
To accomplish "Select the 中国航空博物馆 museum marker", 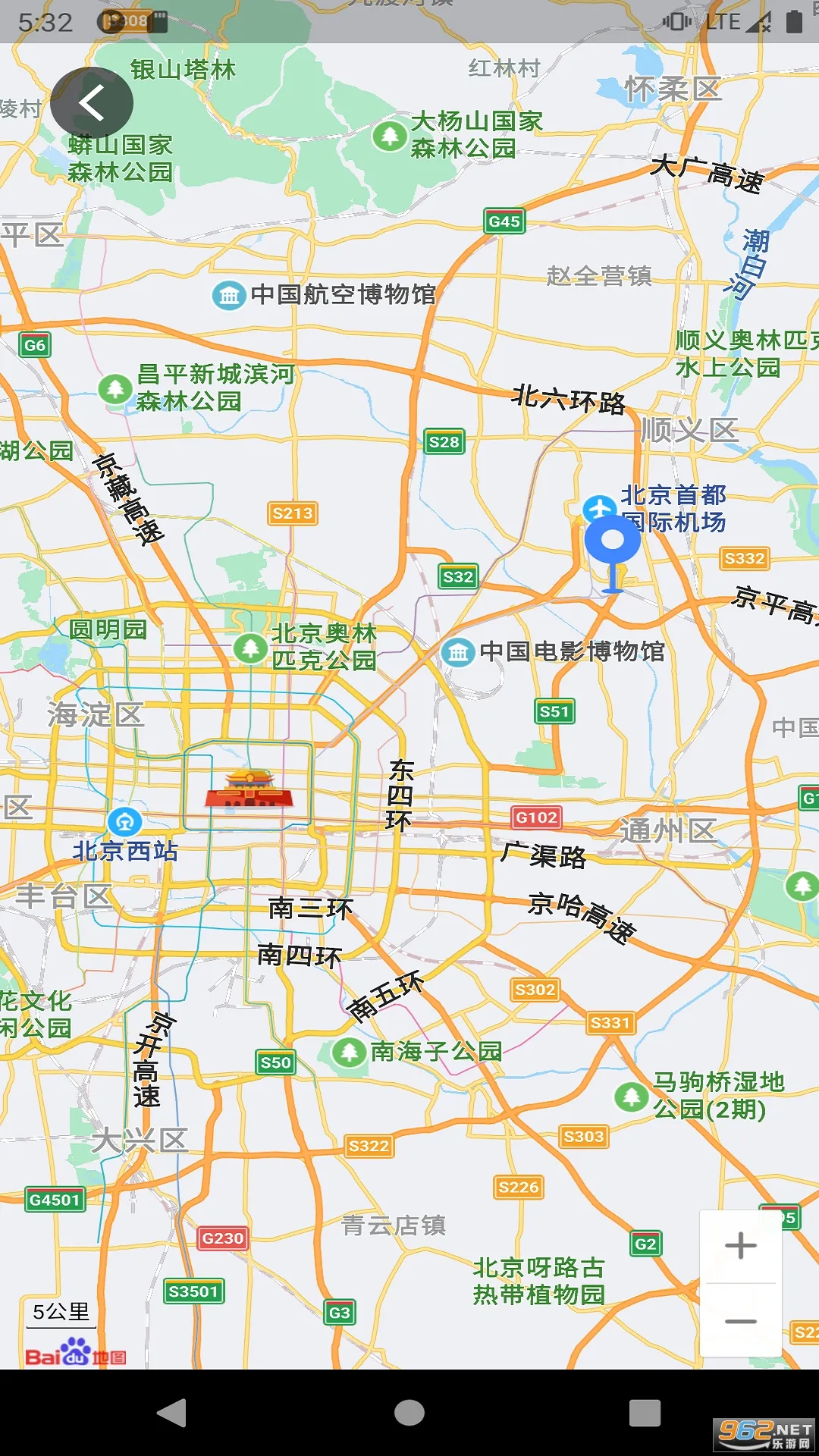I will (228, 295).
